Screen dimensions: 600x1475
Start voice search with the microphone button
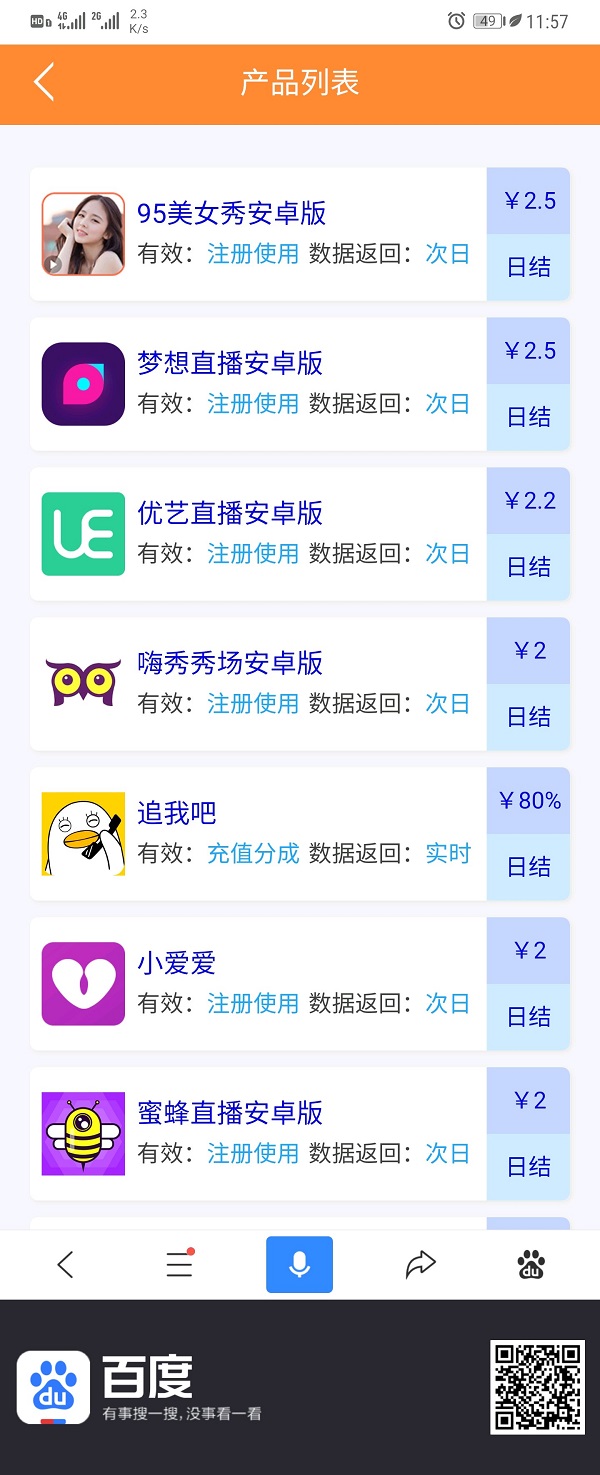tap(299, 1265)
